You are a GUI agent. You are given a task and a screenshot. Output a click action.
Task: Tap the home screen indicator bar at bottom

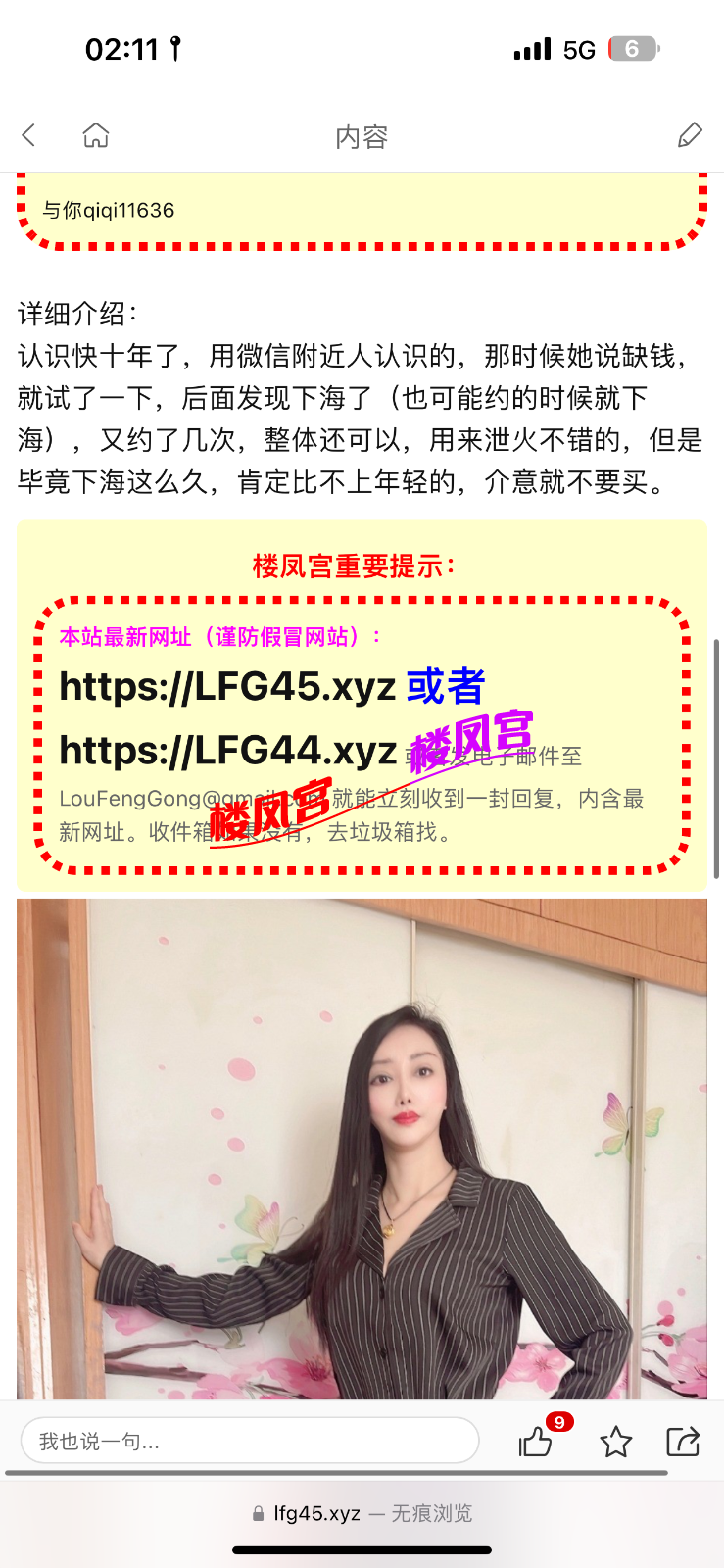point(362,1552)
